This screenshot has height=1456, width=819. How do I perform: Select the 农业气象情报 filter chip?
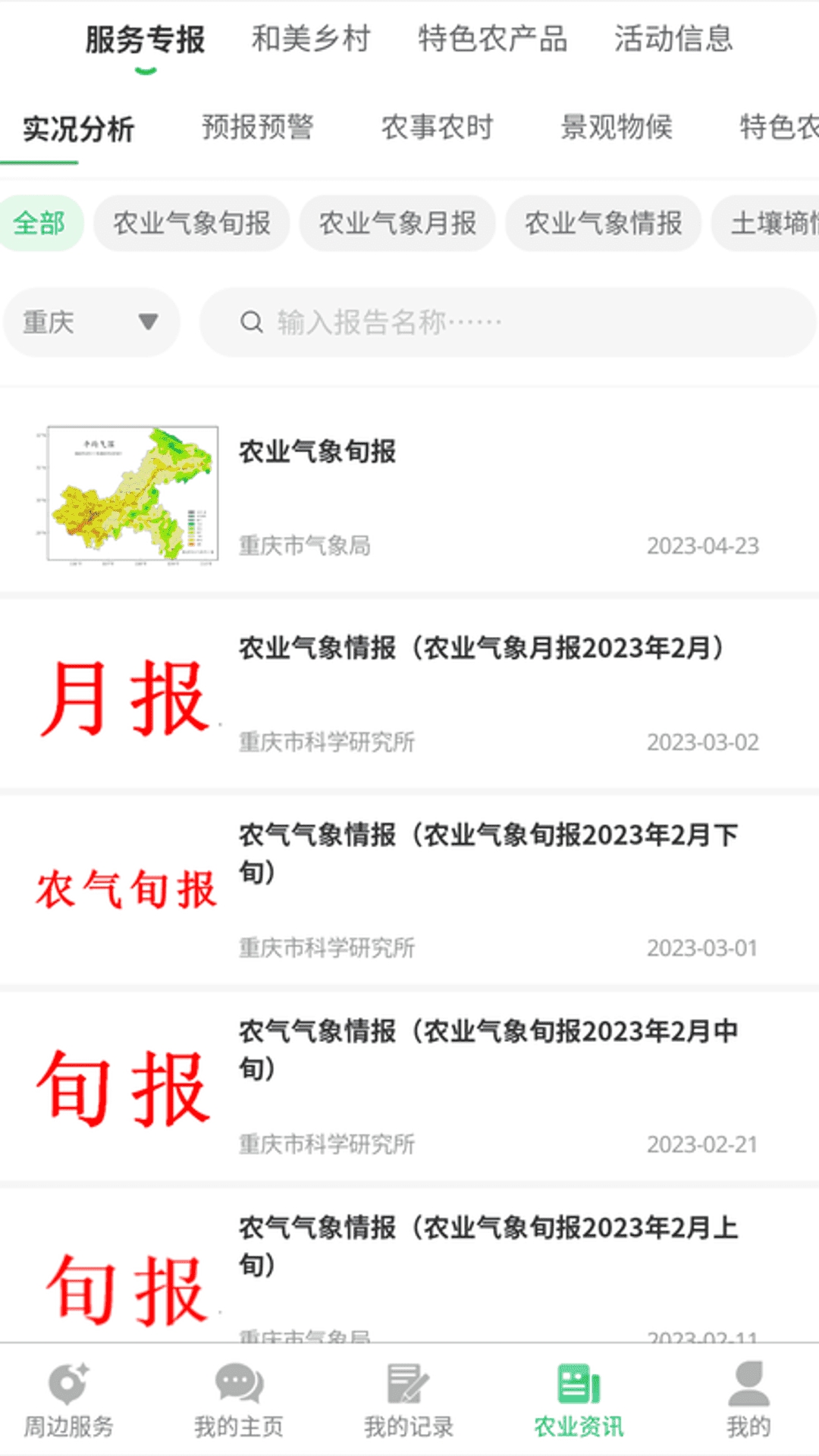pos(603,223)
